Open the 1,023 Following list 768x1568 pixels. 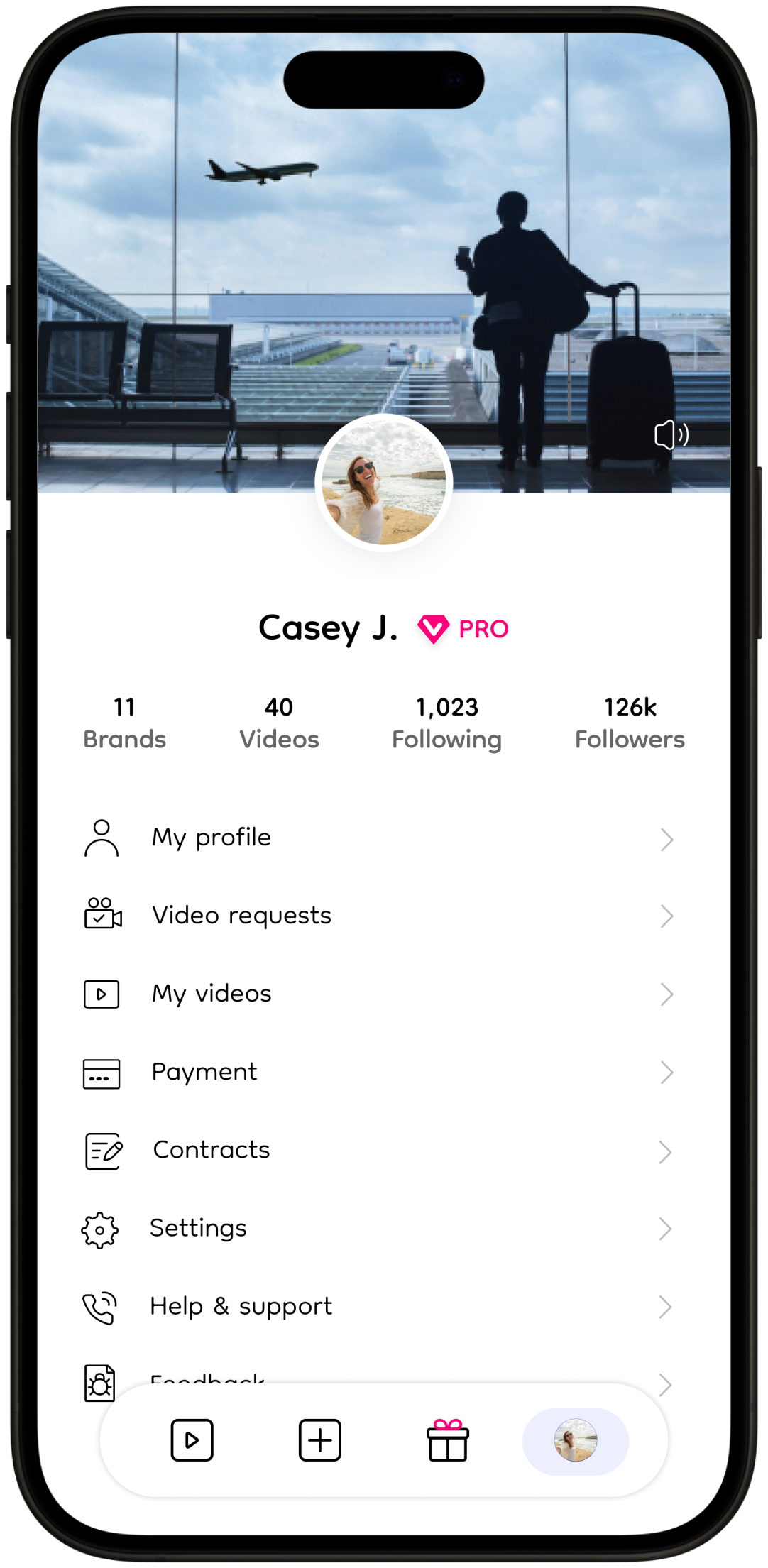click(x=446, y=723)
